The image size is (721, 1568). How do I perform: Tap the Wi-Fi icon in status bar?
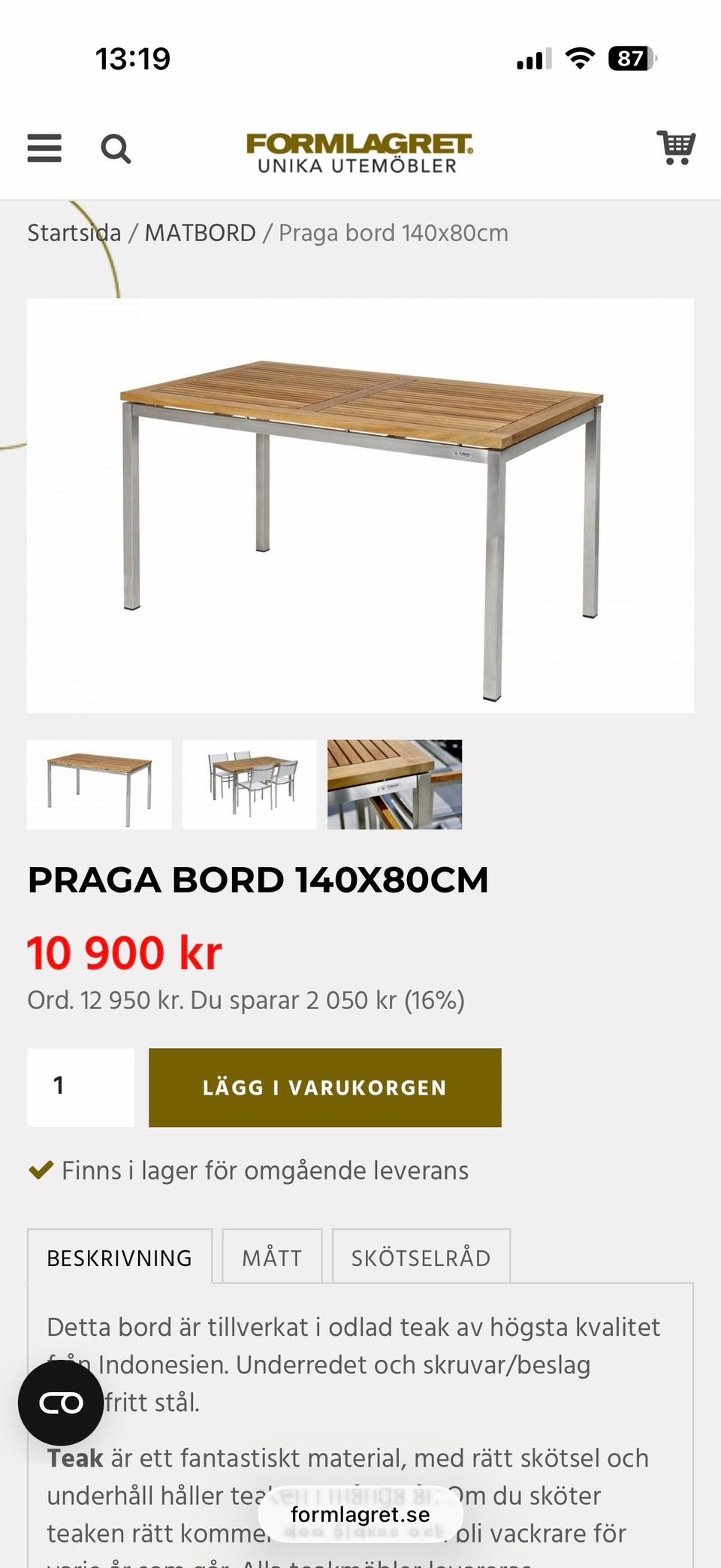pos(579,56)
